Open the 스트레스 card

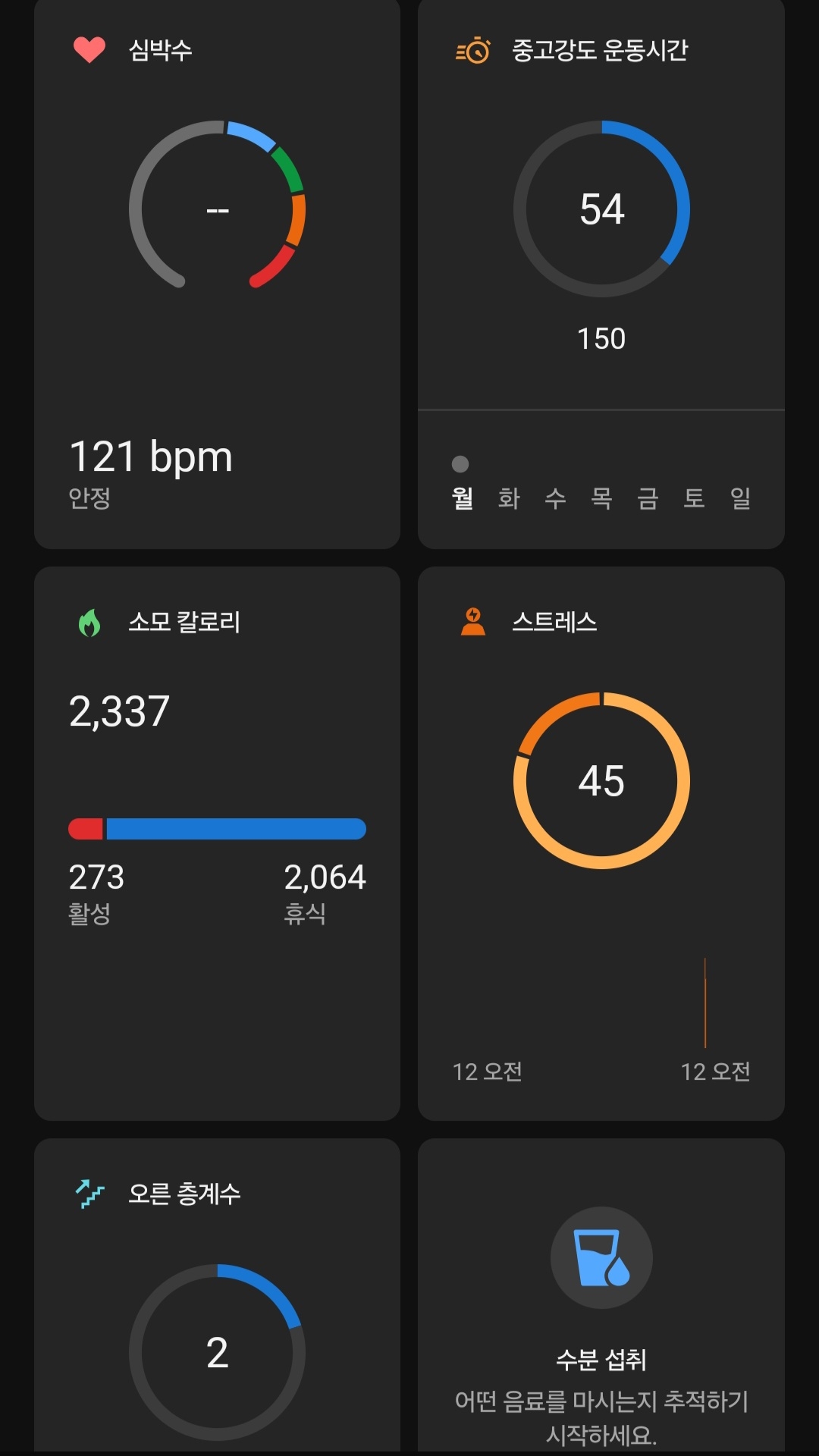[x=601, y=843]
